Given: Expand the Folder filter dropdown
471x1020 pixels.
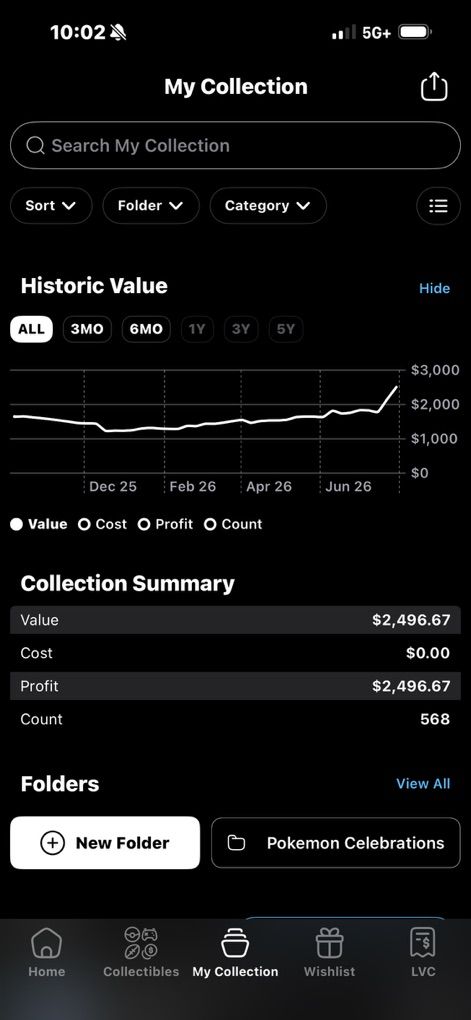Looking at the screenshot, I should click(151, 206).
